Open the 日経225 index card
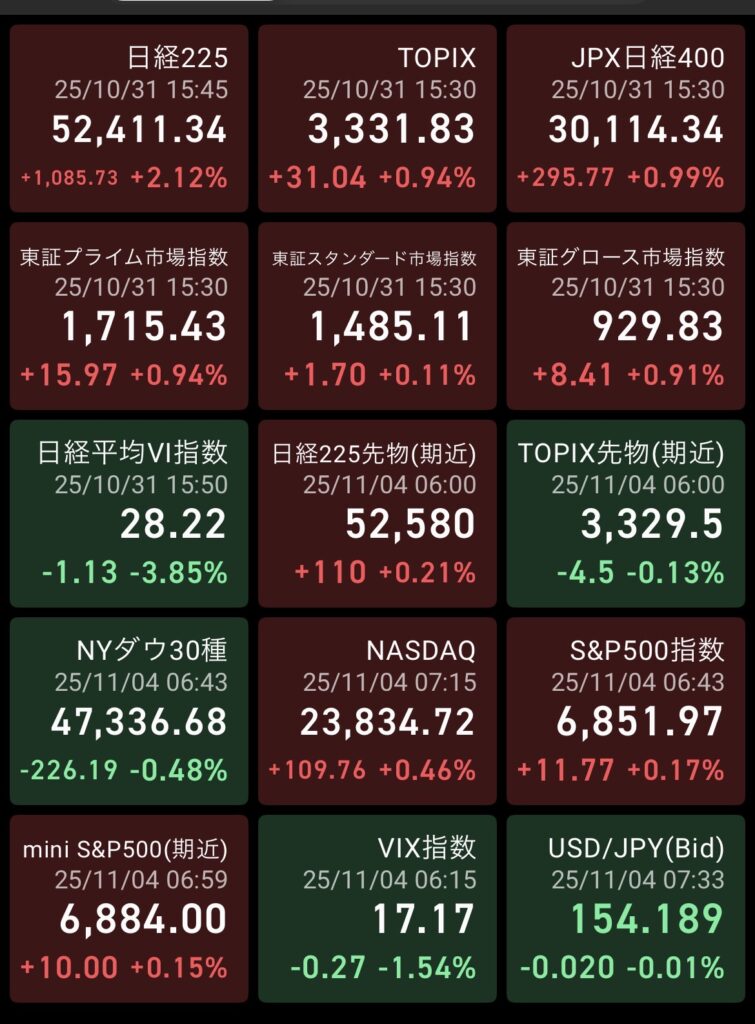 click(127, 118)
